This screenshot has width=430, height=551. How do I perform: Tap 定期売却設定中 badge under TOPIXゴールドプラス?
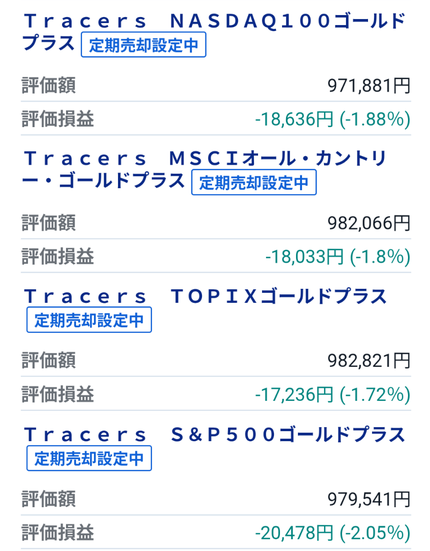click(x=89, y=320)
